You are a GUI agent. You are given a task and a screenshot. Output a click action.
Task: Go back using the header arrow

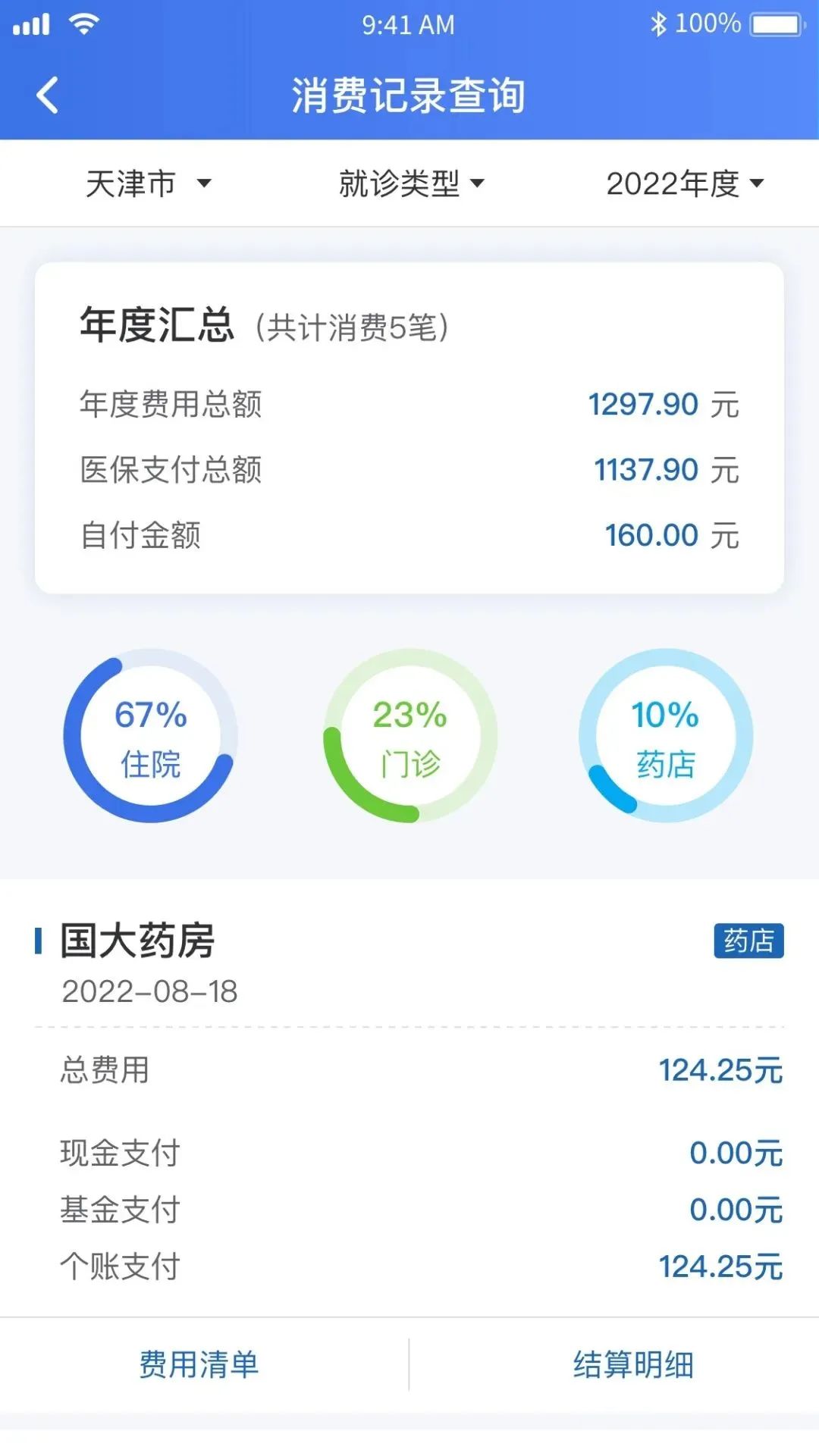(47, 96)
